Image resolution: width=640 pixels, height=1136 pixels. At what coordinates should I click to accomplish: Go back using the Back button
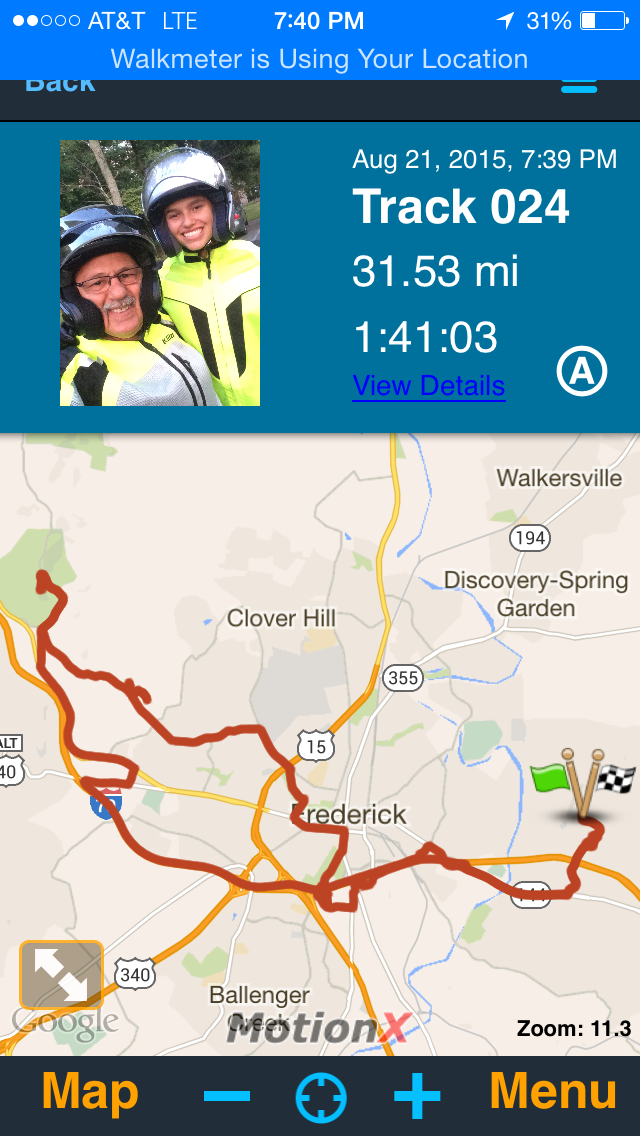coord(60,86)
